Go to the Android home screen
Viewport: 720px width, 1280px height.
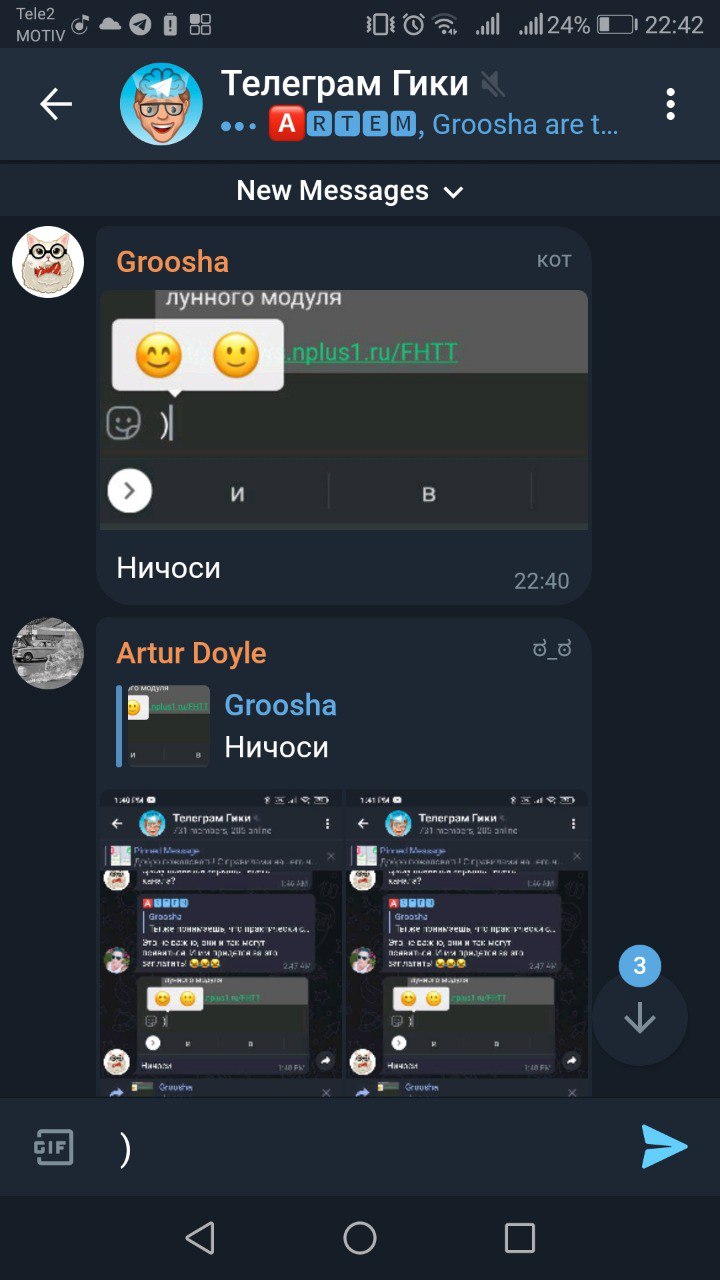(360, 1238)
